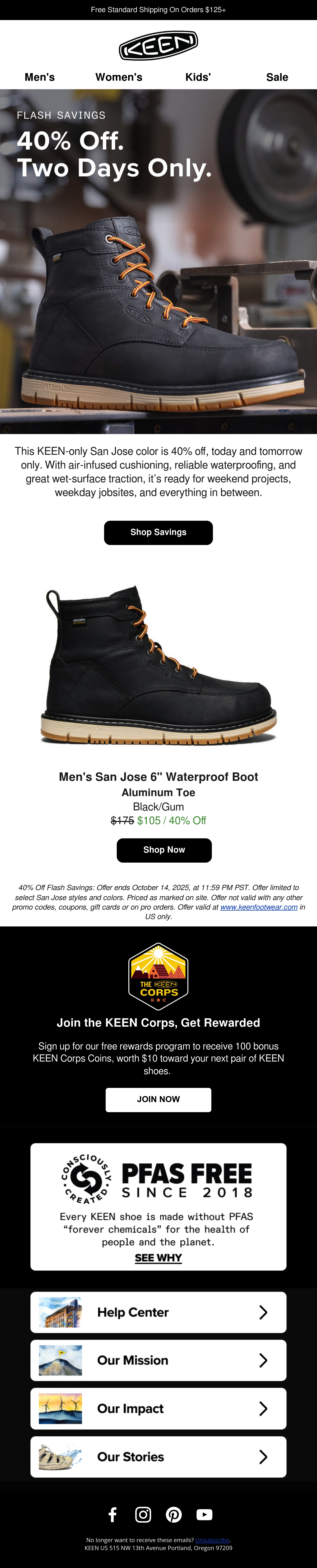View the San Jose boot product image
Image resolution: width=317 pixels, height=1568 pixels.
[158, 665]
